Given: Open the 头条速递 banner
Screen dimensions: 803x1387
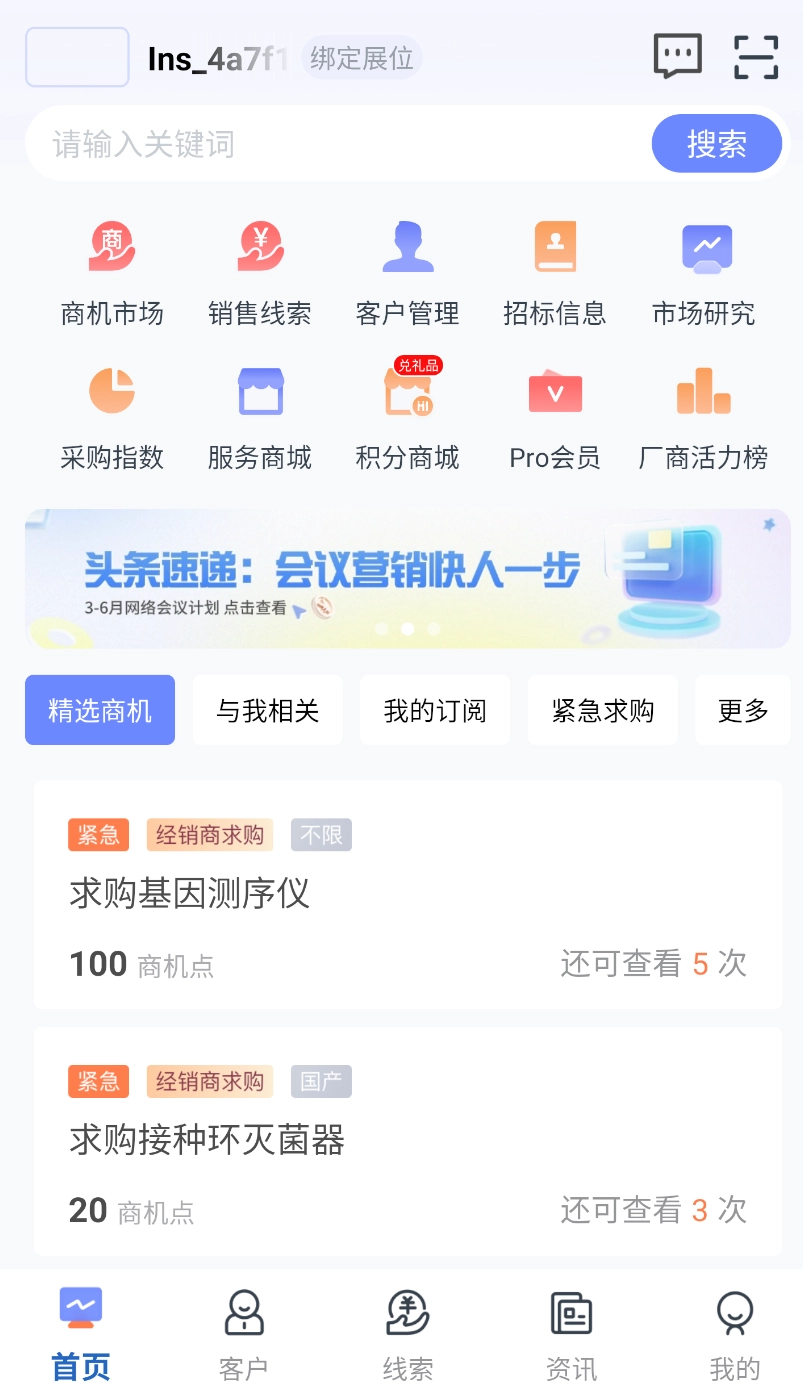Looking at the screenshot, I should pos(408,579).
